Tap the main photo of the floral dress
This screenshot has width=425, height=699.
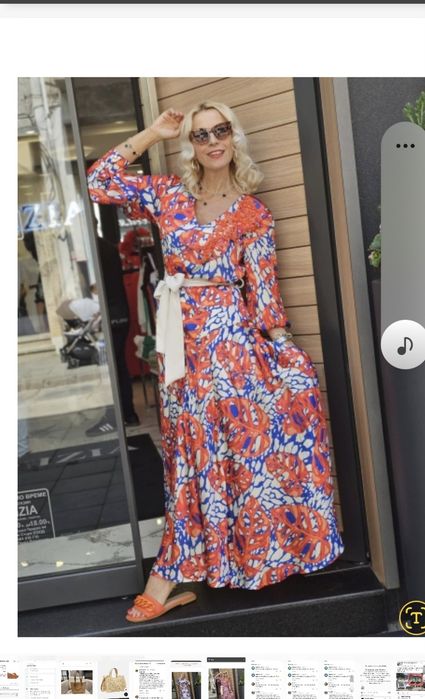[x=221, y=357]
